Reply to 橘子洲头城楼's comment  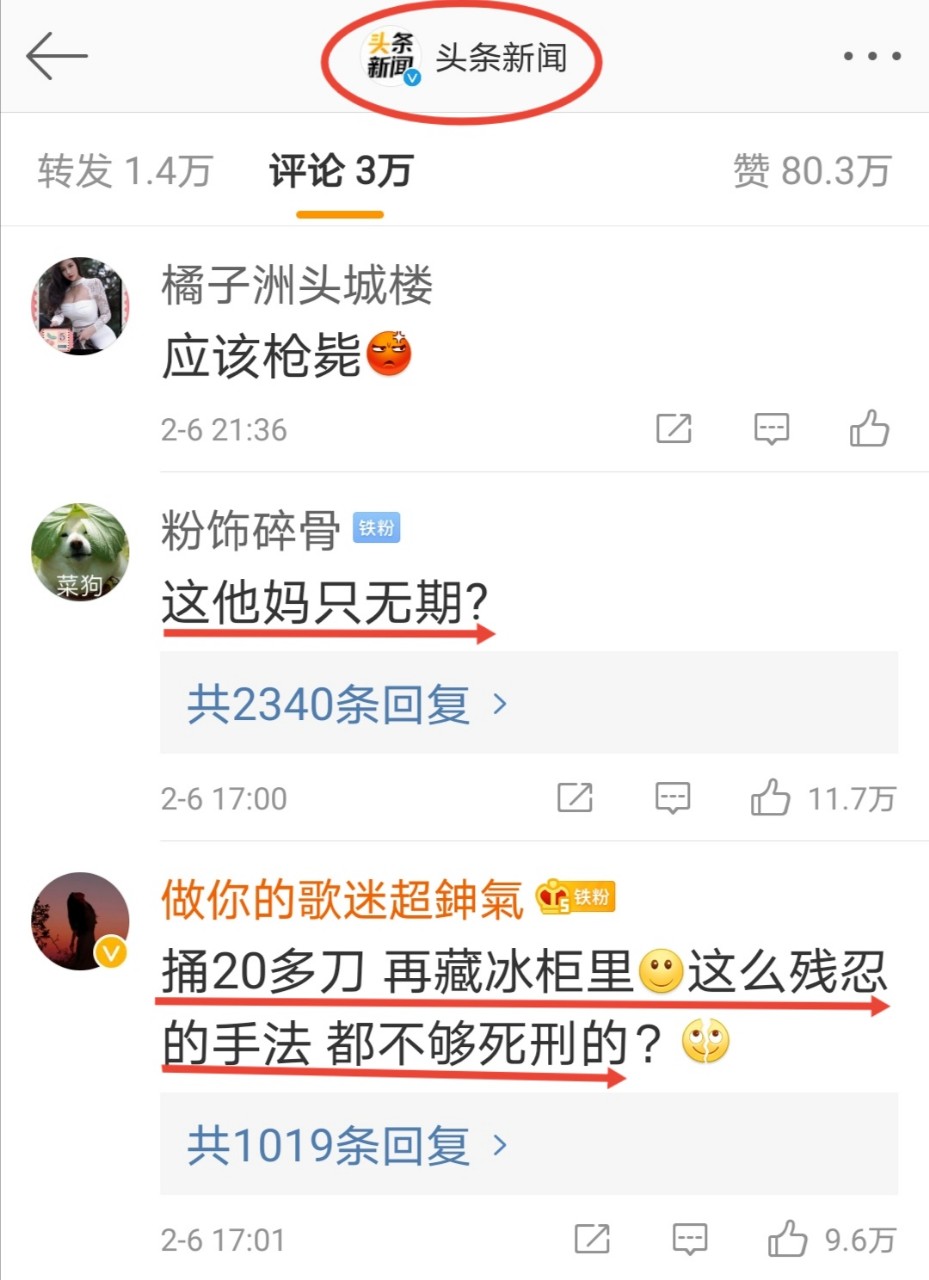coord(771,429)
